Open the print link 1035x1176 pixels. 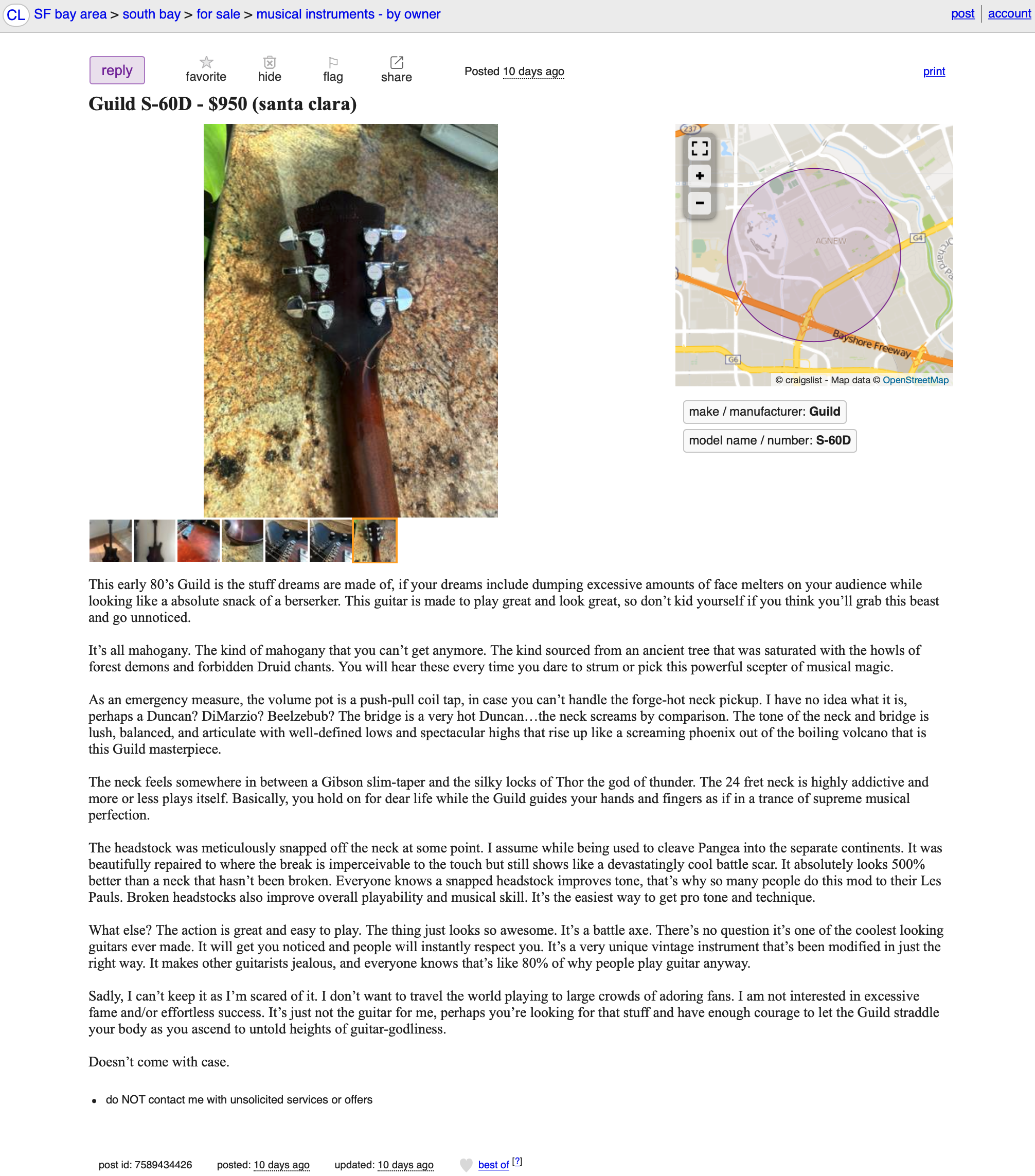tap(933, 72)
